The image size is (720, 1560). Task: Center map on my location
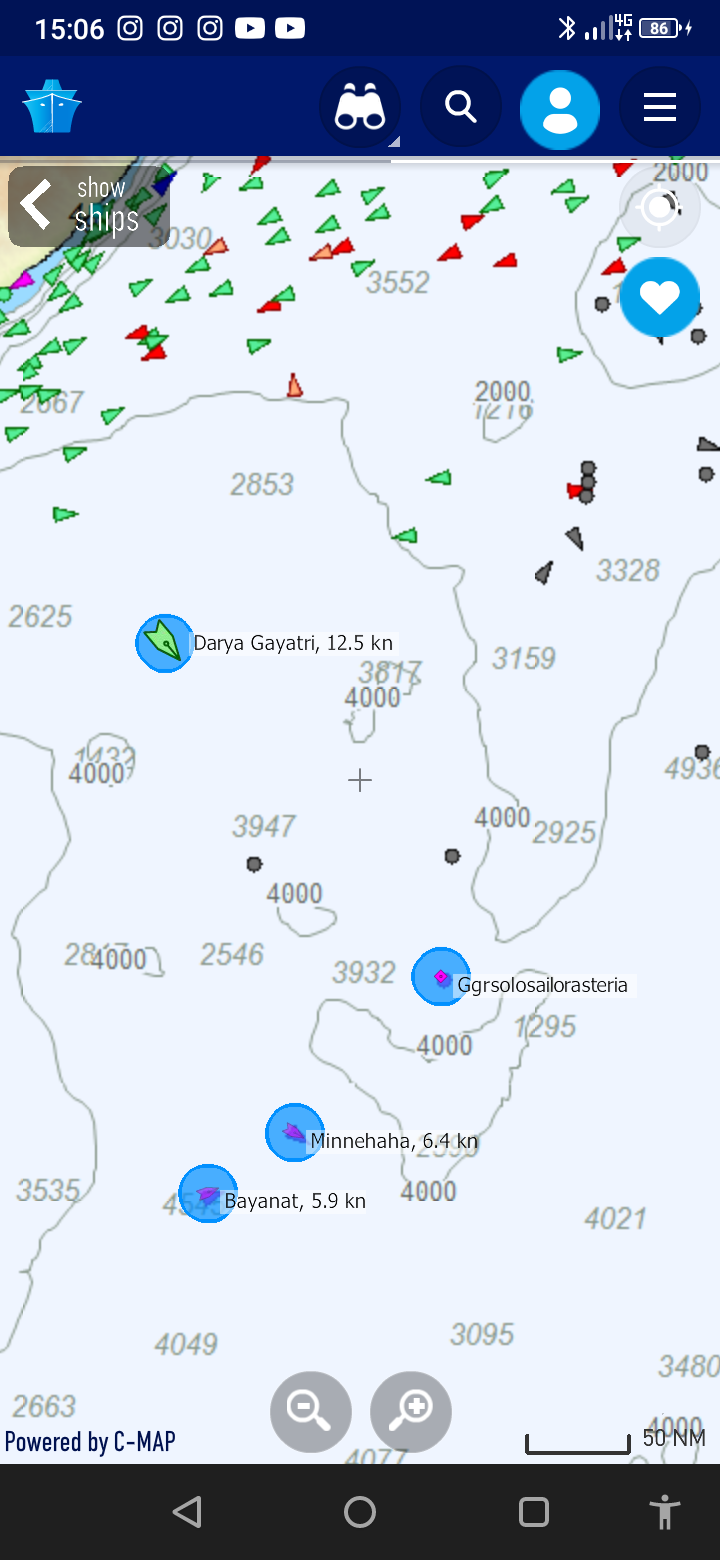pyautogui.click(x=660, y=207)
